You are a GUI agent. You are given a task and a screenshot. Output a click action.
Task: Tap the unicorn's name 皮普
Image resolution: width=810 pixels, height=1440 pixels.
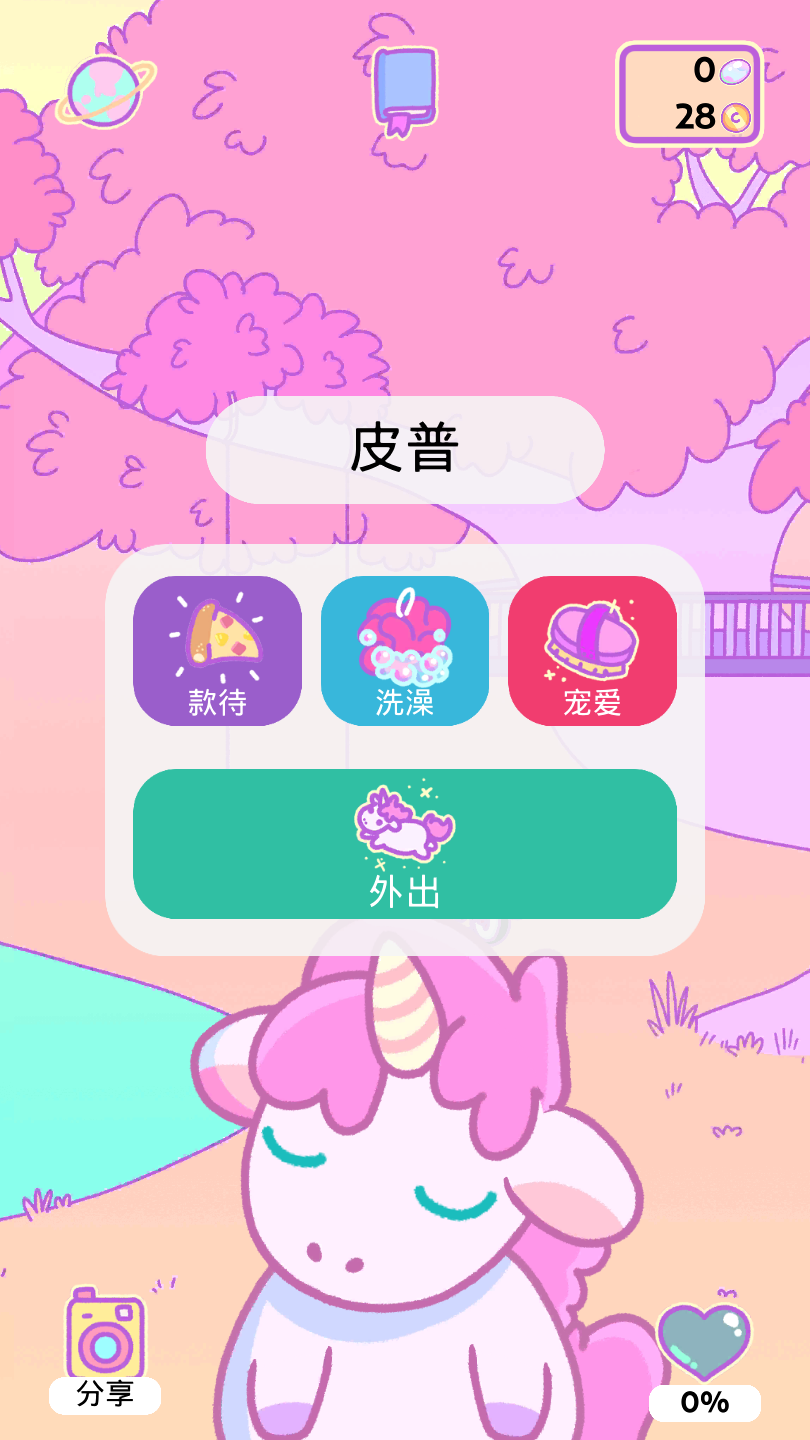[405, 450]
